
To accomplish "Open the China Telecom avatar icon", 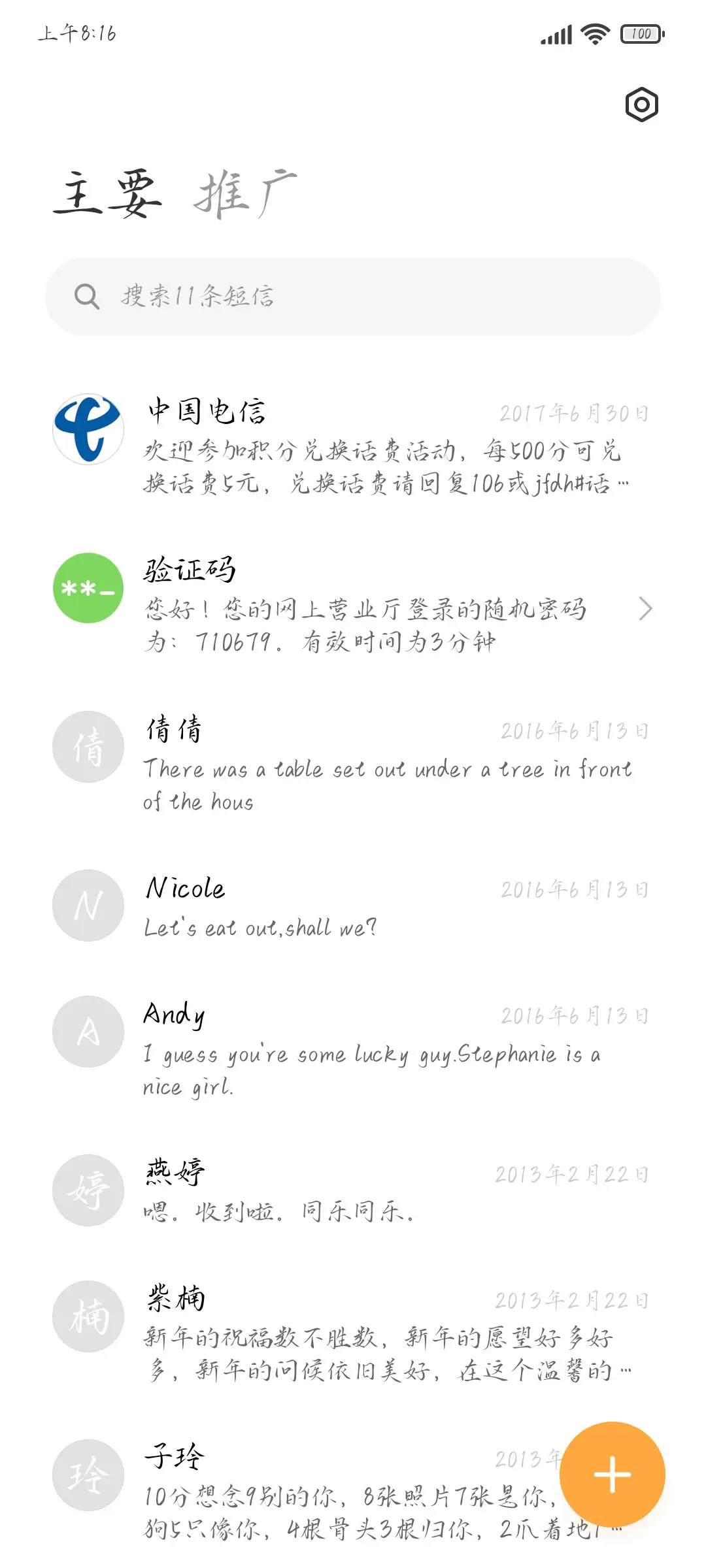I will click(x=88, y=428).
